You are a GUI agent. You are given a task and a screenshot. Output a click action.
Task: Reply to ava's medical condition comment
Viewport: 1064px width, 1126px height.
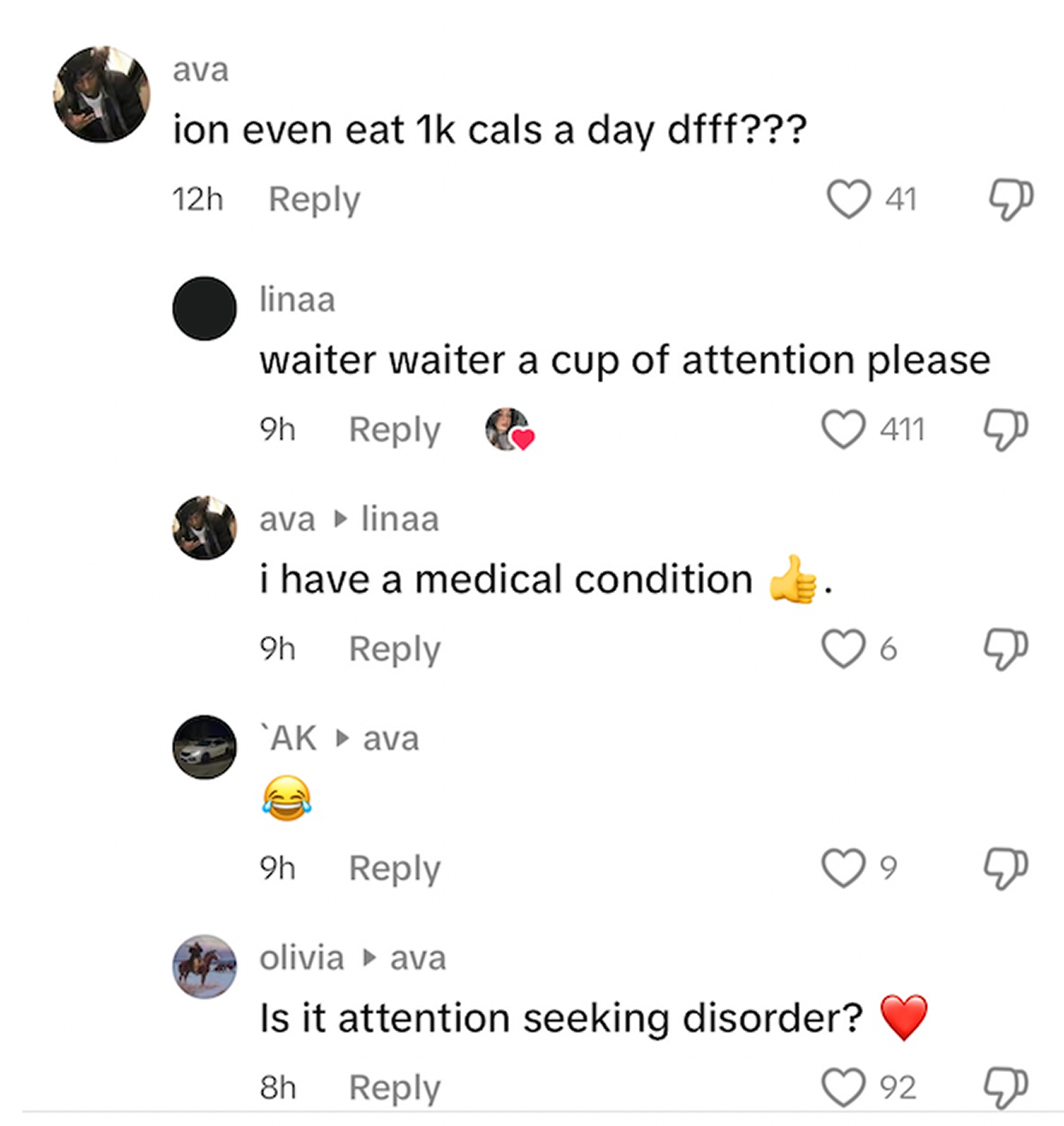click(394, 649)
